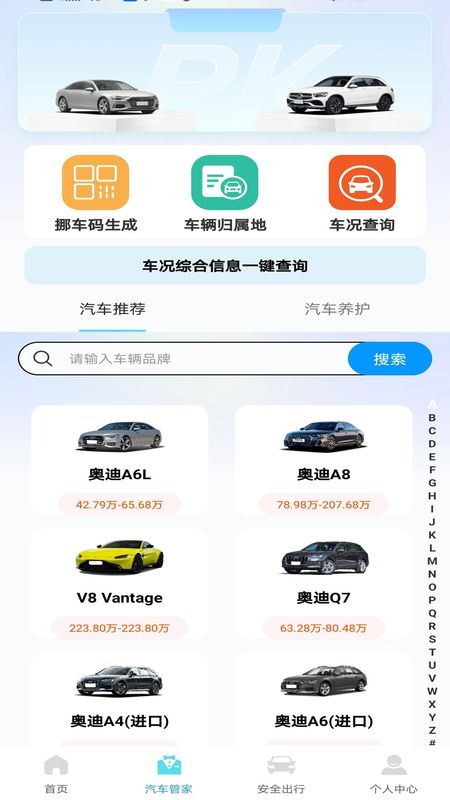Switch to 汽车养护 tab
450x800 pixels.
(337, 309)
